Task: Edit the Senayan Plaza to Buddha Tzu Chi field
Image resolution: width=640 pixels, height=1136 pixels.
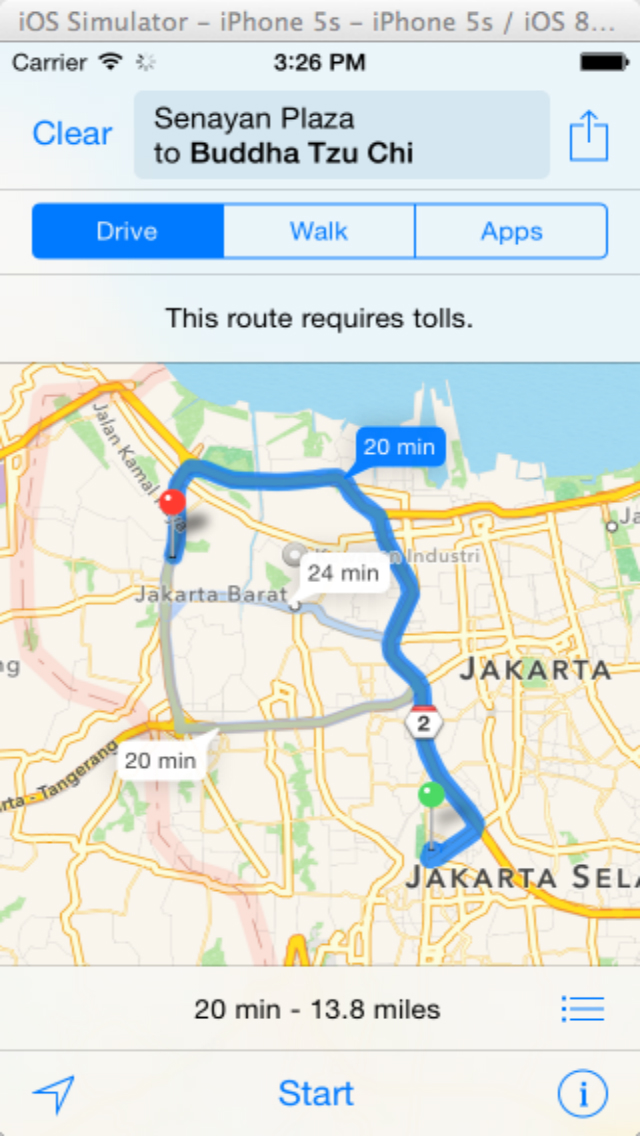Action: [341, 135]
